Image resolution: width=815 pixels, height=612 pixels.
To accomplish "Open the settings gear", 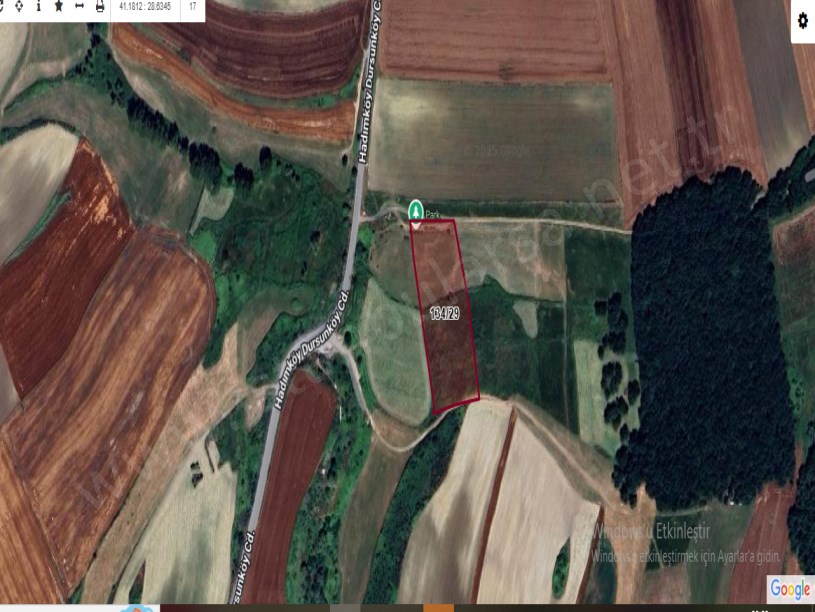I will (x=802, y=21).
